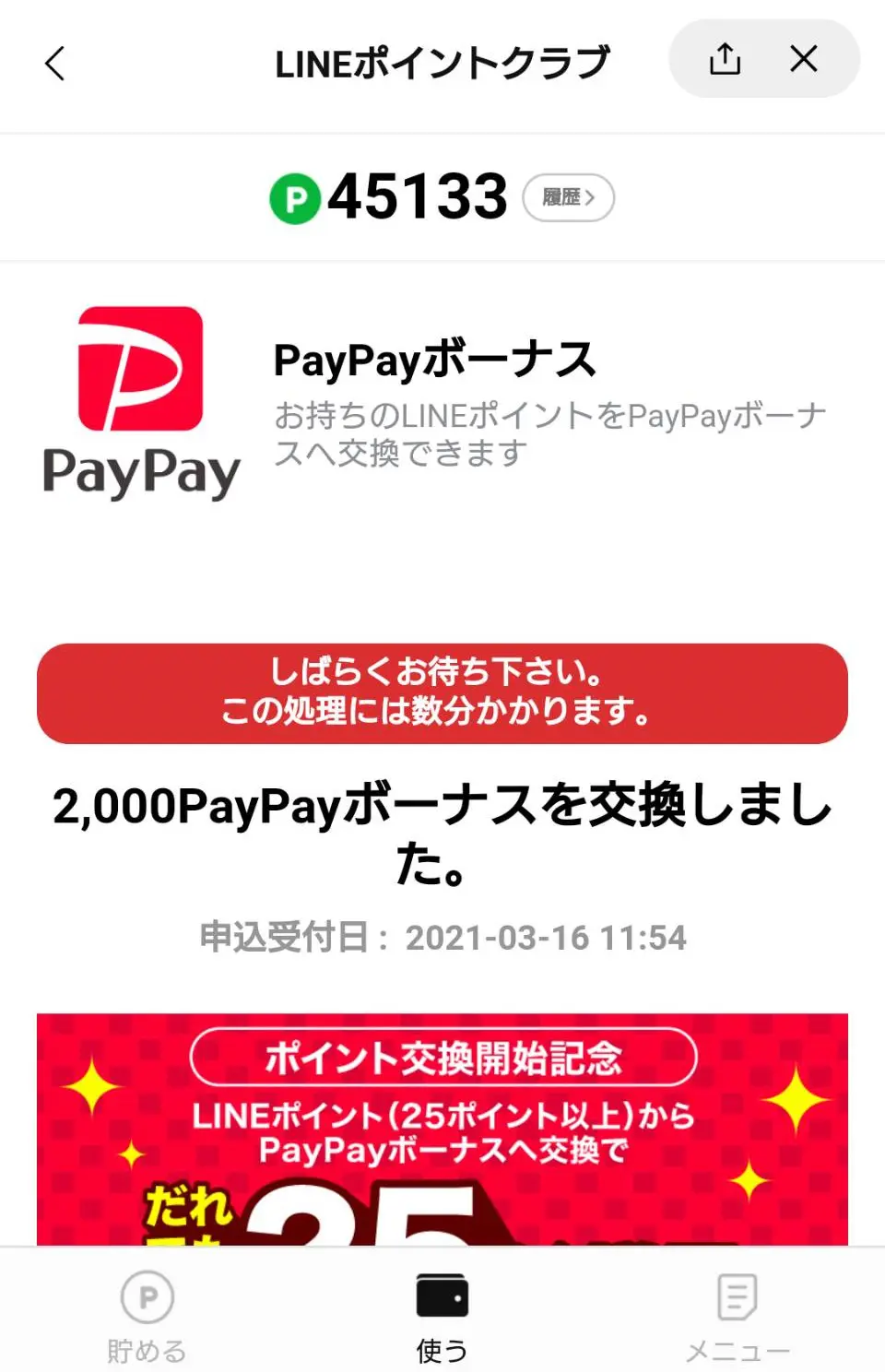Image resolution: width=885 pixels, height=1372 pixels.
Task: Open the メニュー tab
Action: pyautogui.click(x=737, y=1315)
